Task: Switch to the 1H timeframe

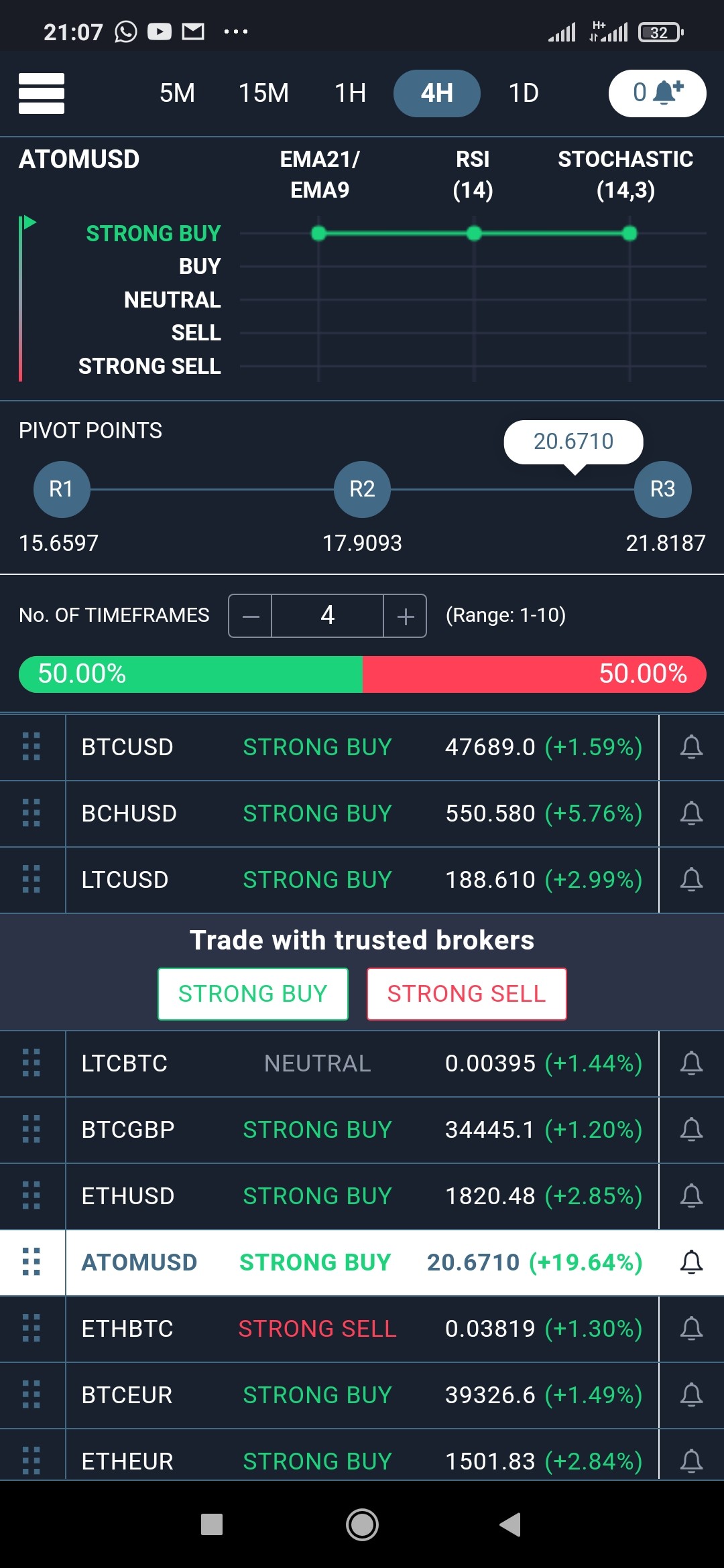Action: pos(351,93)
